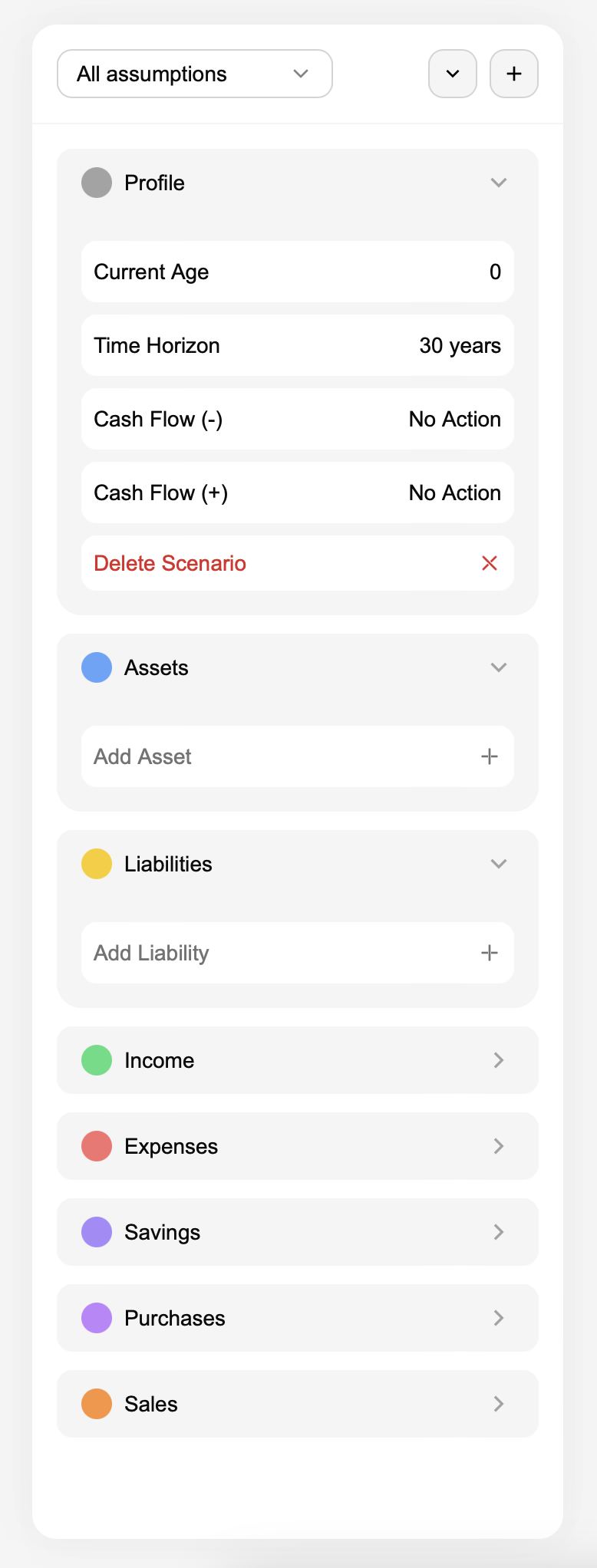This screenshot has width=597, height=1568.
Task: Collapse the Liabilities section
Action: pyautogui.click(x=498, y=864)
